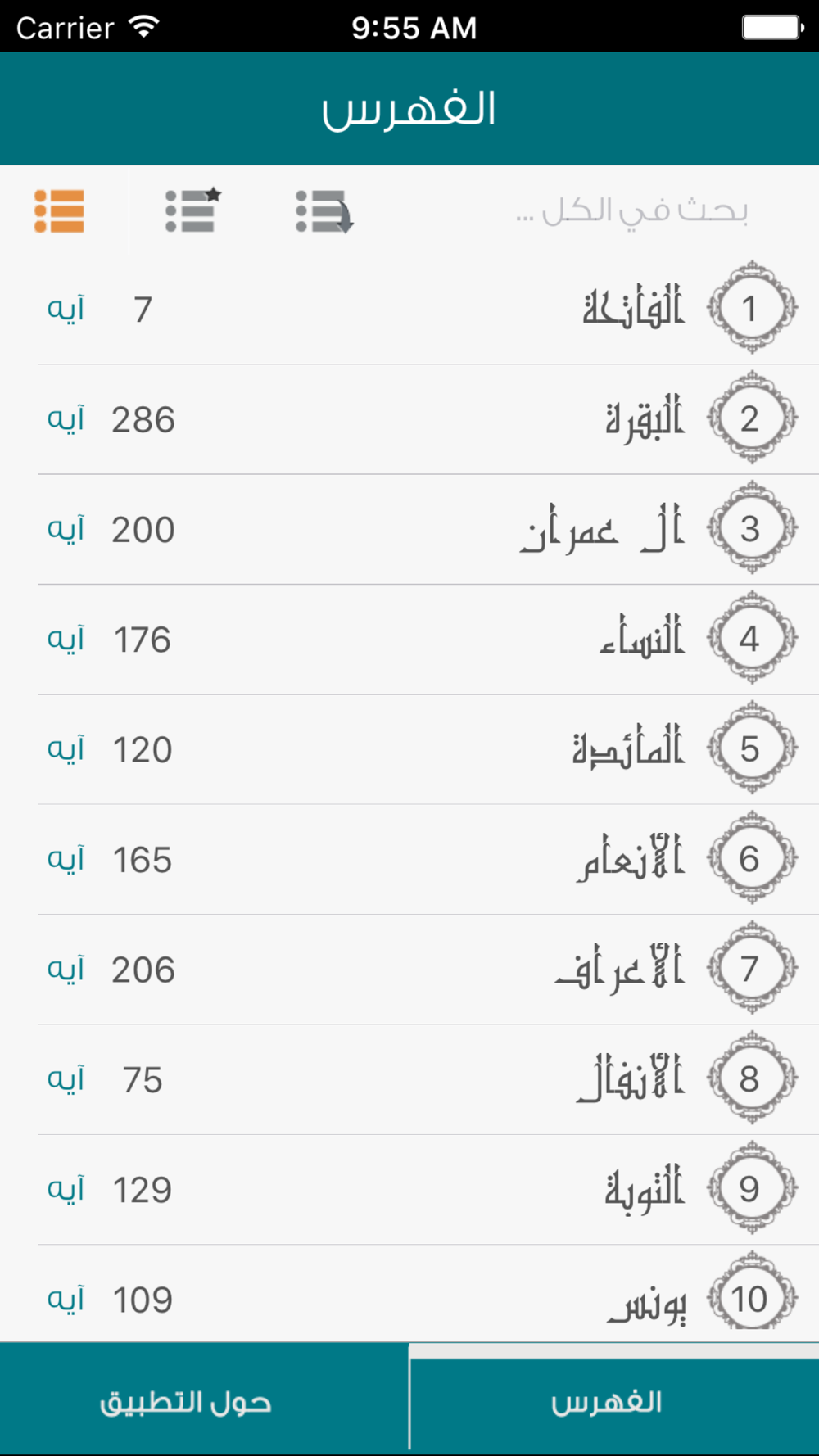Open surah الفاتحة number 1
The image size is (819, 1456).
click(409, 309)
